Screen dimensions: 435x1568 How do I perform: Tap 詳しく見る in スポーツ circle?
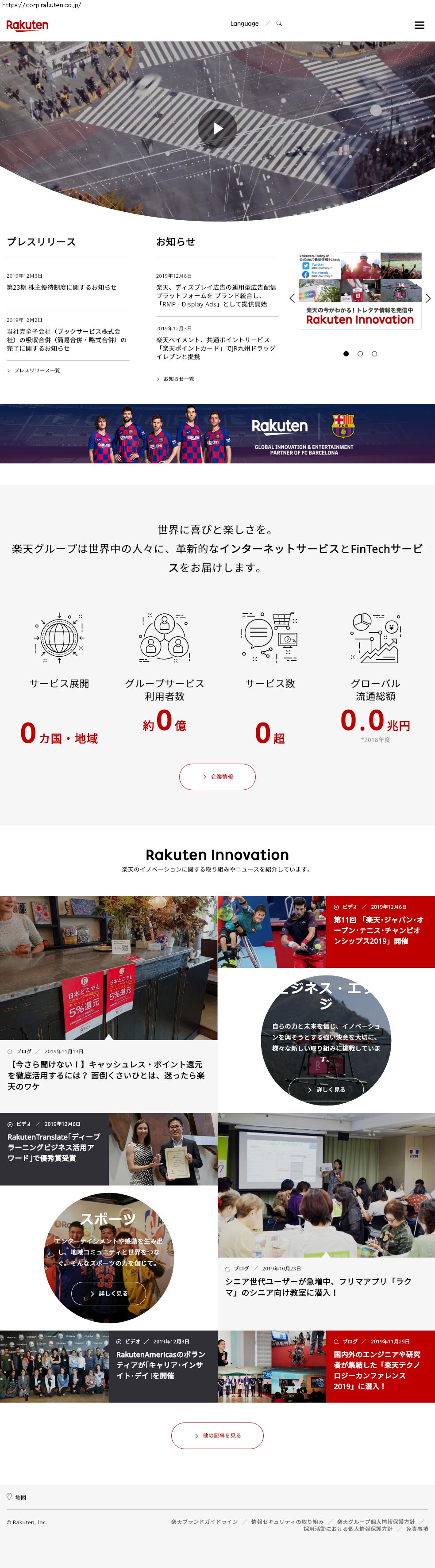tap(108, 1293)
